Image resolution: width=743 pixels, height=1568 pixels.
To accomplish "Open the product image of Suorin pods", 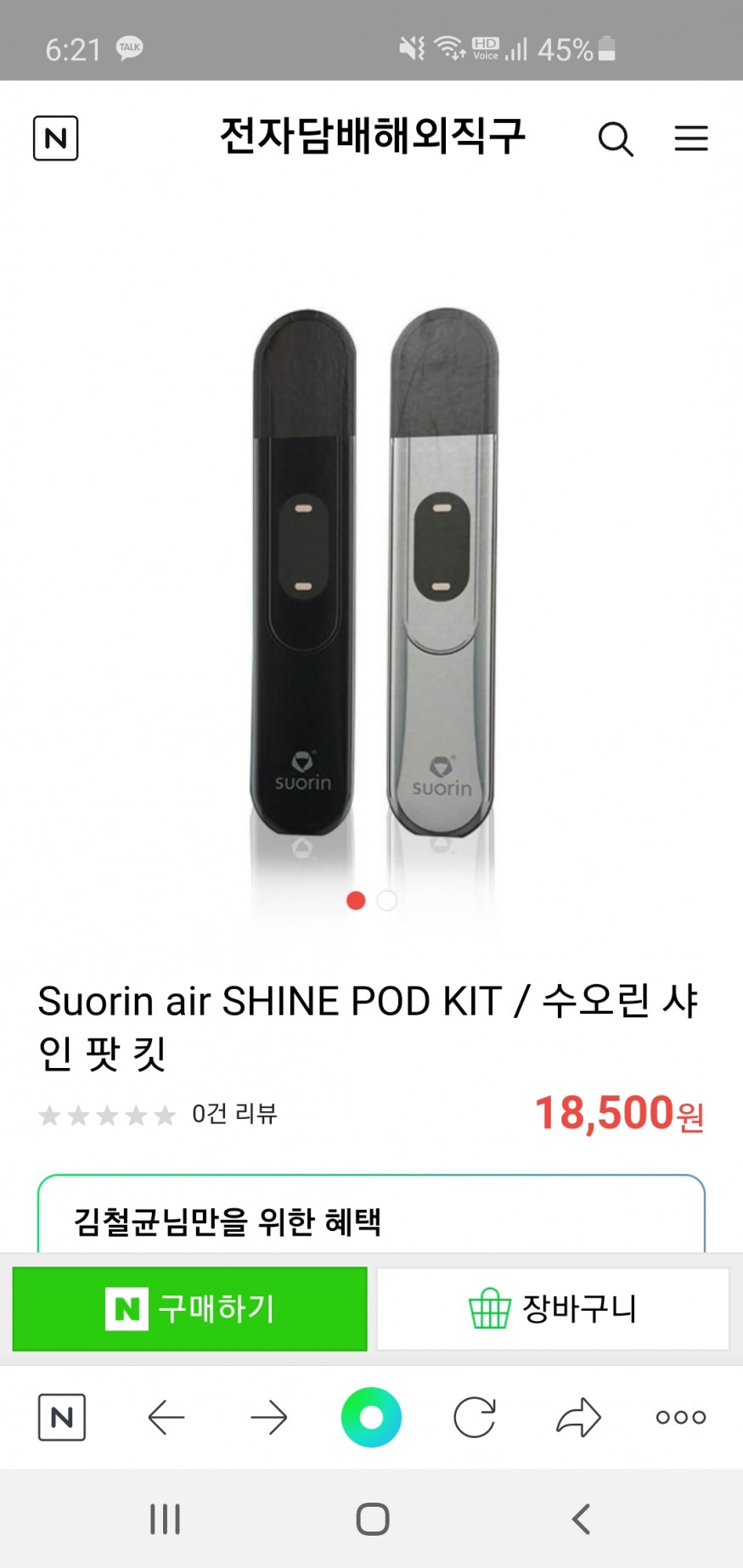I will (x=372, y=577).
